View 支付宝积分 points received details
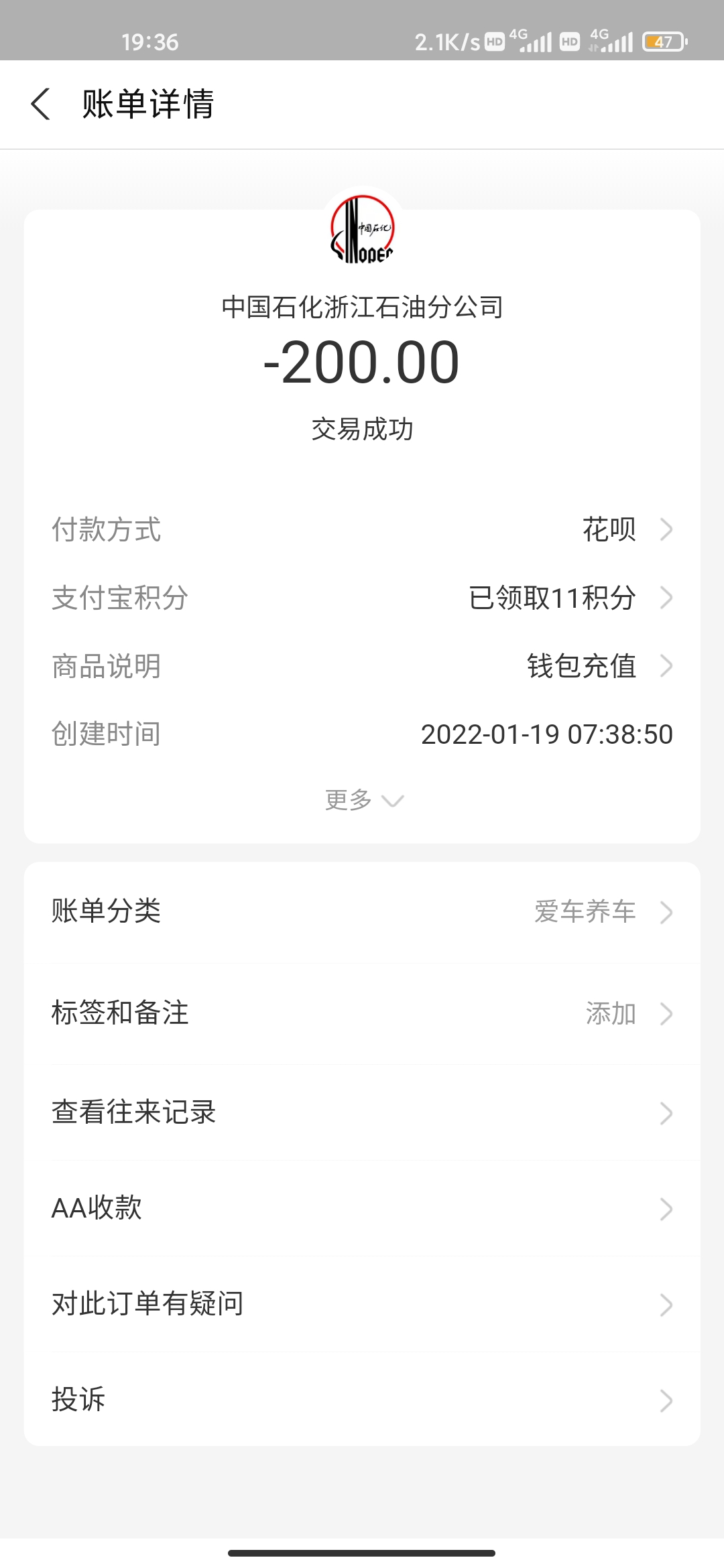 click(x=362, y=598)
